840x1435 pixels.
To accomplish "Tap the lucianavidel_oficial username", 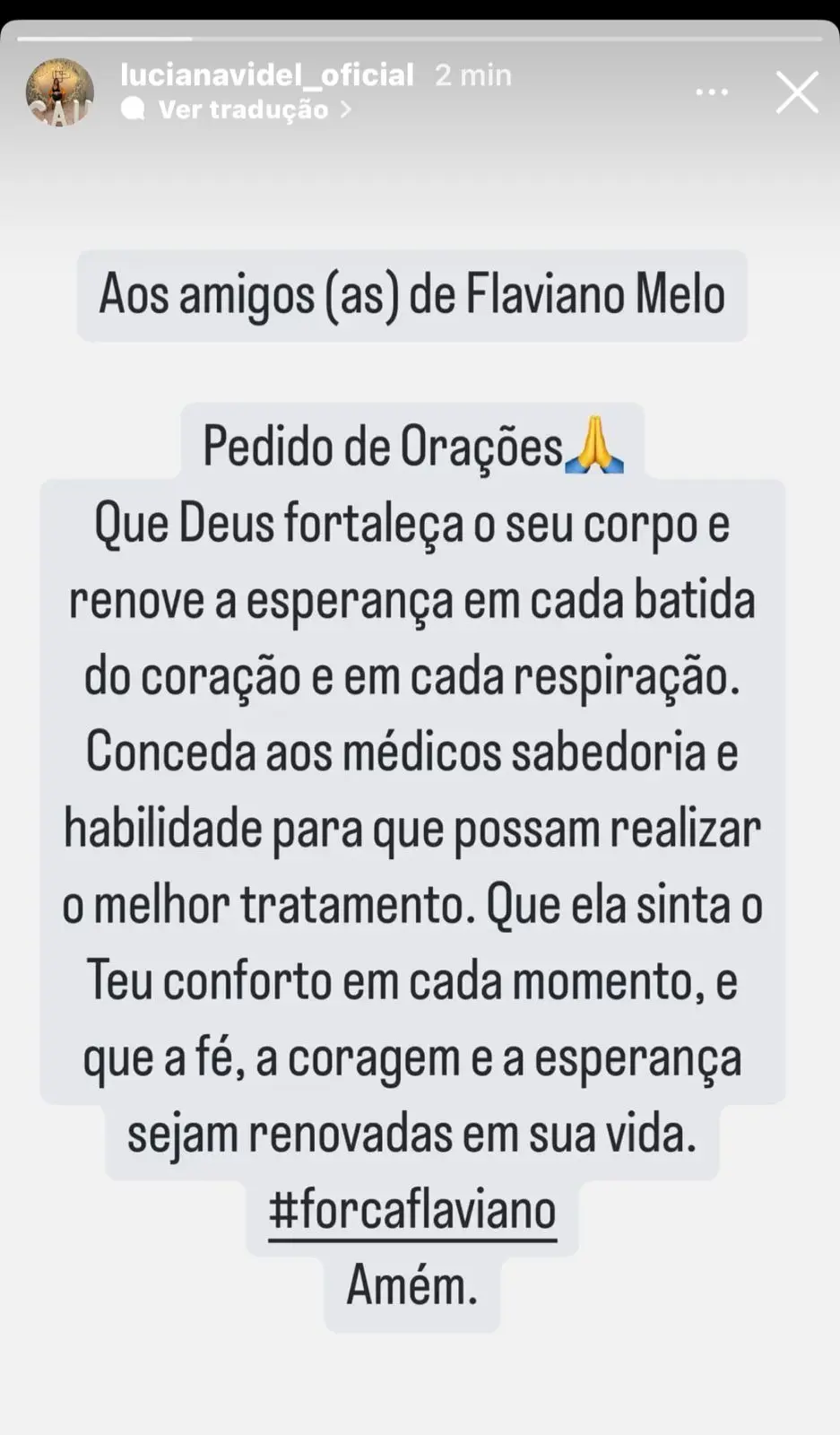I will (x=267, y=74).
